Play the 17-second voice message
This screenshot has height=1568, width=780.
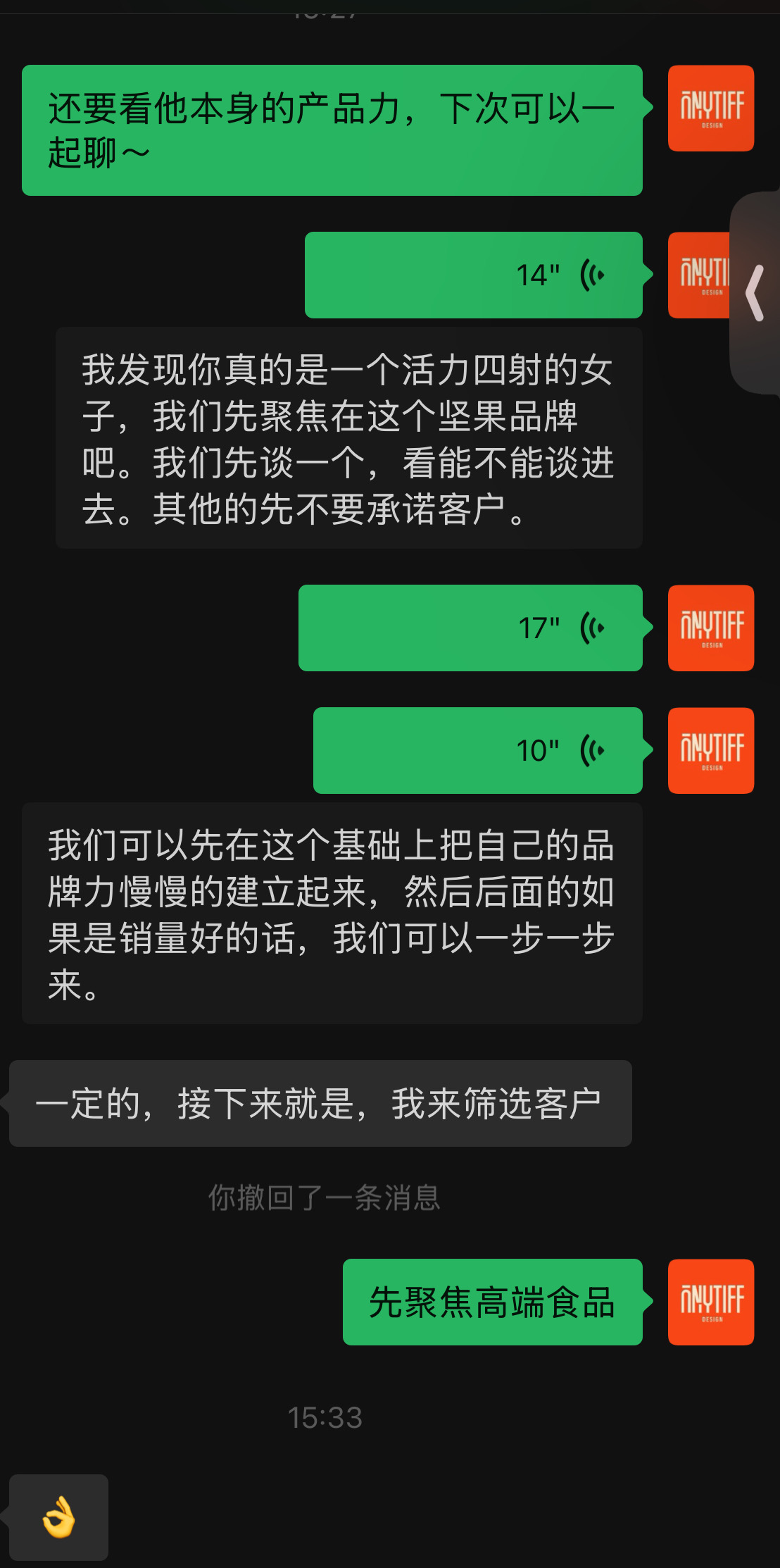pos(470,628)
